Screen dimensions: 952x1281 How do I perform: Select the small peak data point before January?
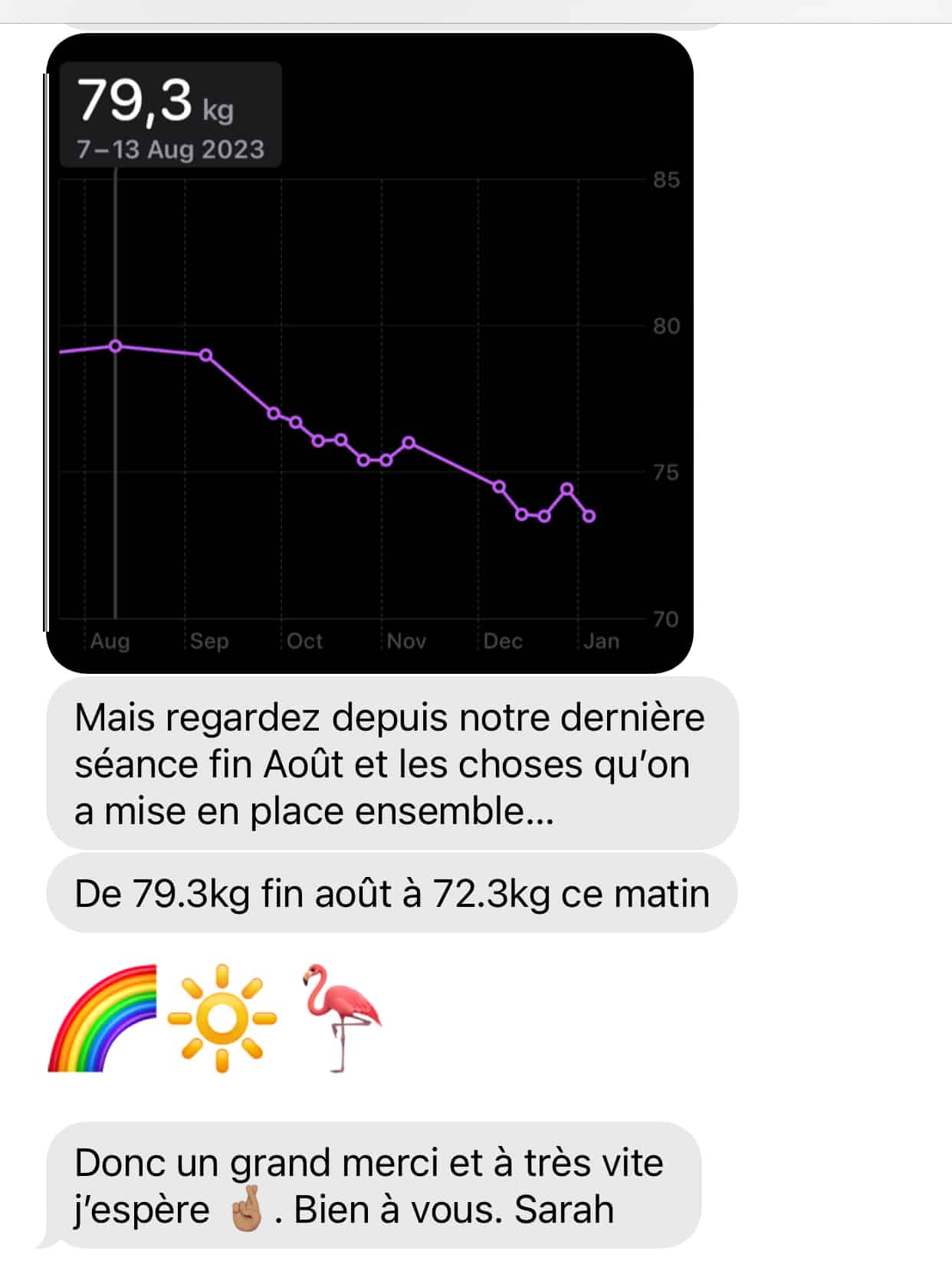click(566, 488)
